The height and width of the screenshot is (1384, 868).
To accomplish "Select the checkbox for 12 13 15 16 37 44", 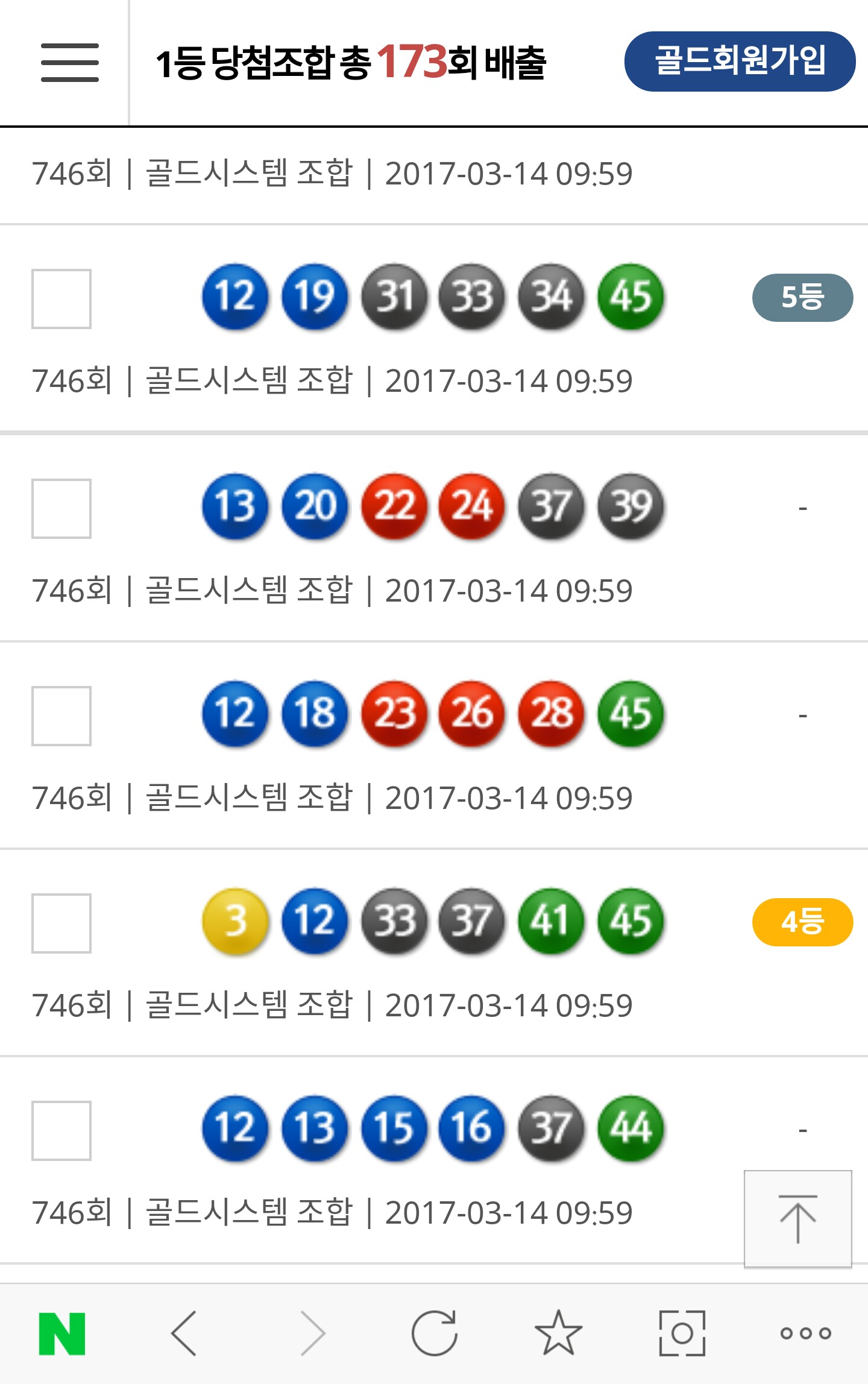I will [x=61, y=1131].
